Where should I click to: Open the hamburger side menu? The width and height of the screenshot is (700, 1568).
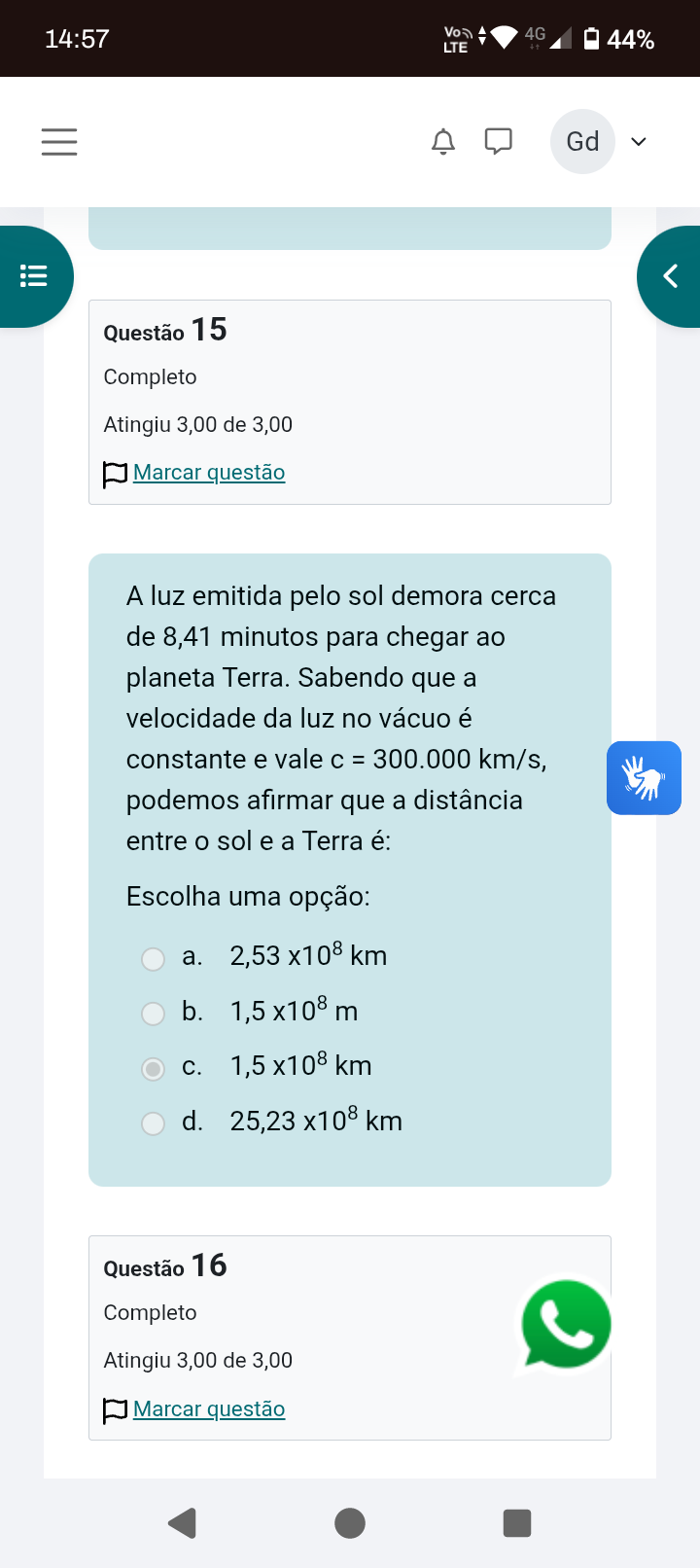[59, 142]
